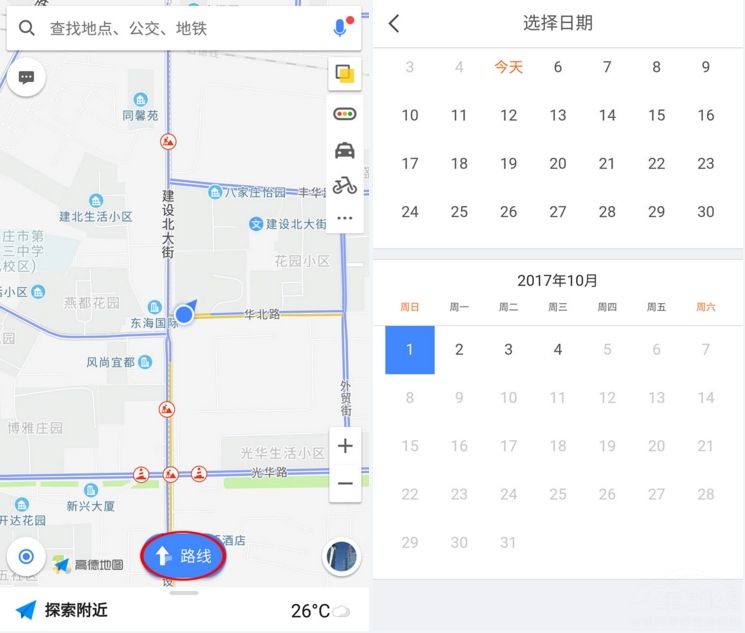Image resolution: width=745 pixels, height=633 pixels.
Task: Toggle the traffic light layer
Action: (x=345, y=113)
